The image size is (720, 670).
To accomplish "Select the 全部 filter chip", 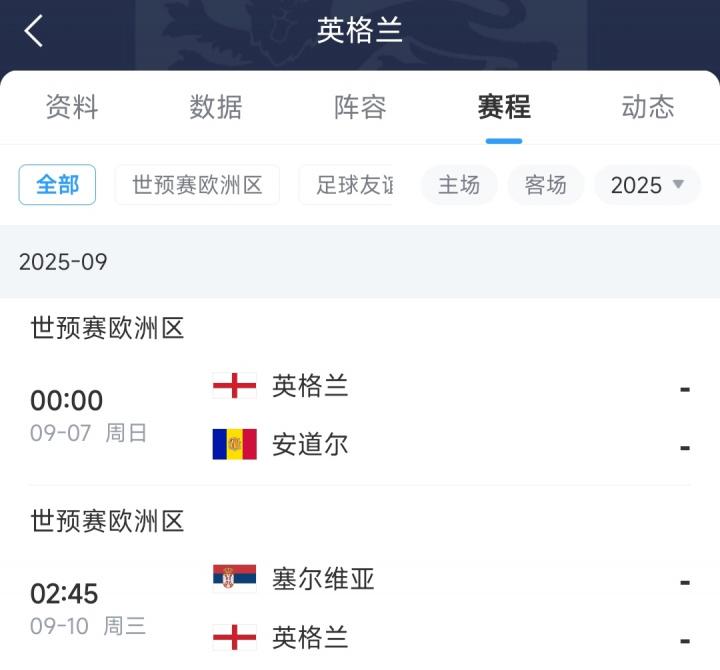I will click(57, 185).
